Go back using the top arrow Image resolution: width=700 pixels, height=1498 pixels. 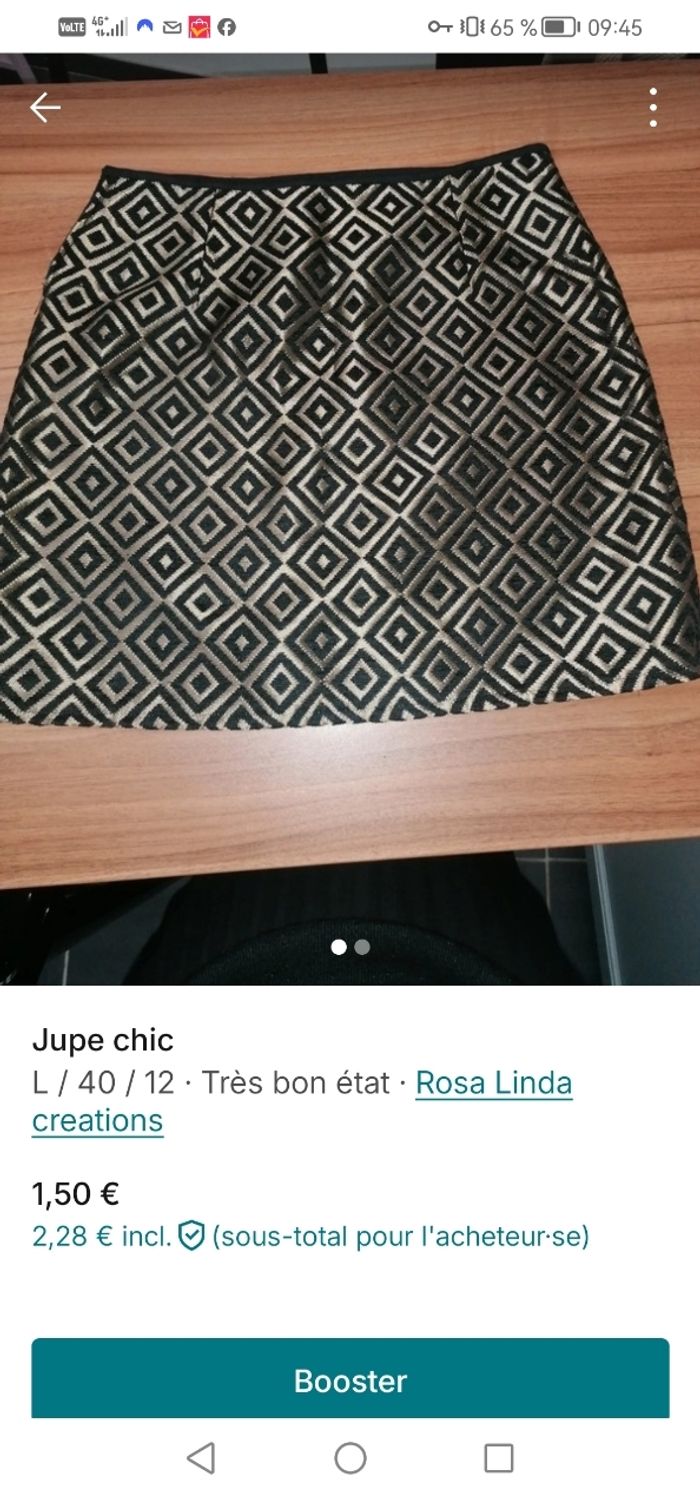tap(45, 108)
